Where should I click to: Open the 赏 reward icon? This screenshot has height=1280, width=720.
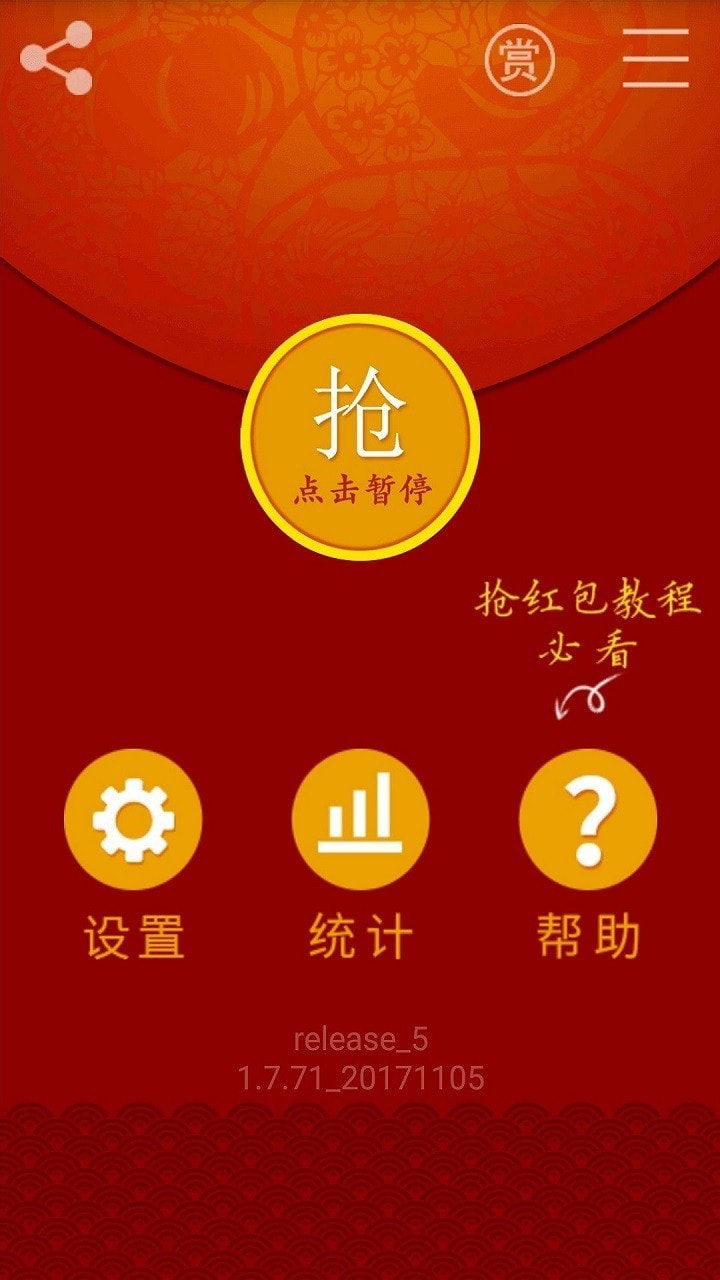(519, 60)
